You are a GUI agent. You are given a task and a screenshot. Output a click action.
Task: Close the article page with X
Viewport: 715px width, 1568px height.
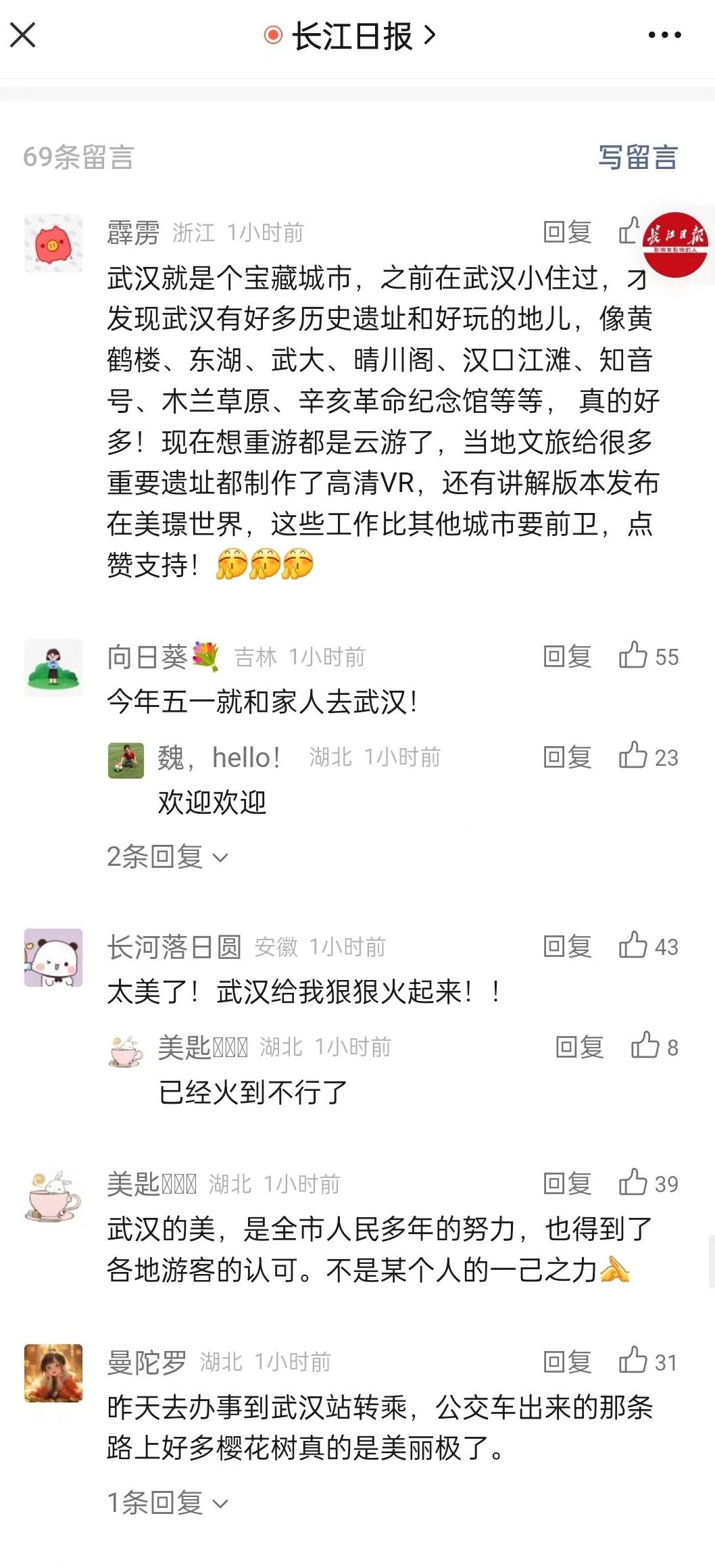pos(23,35)
